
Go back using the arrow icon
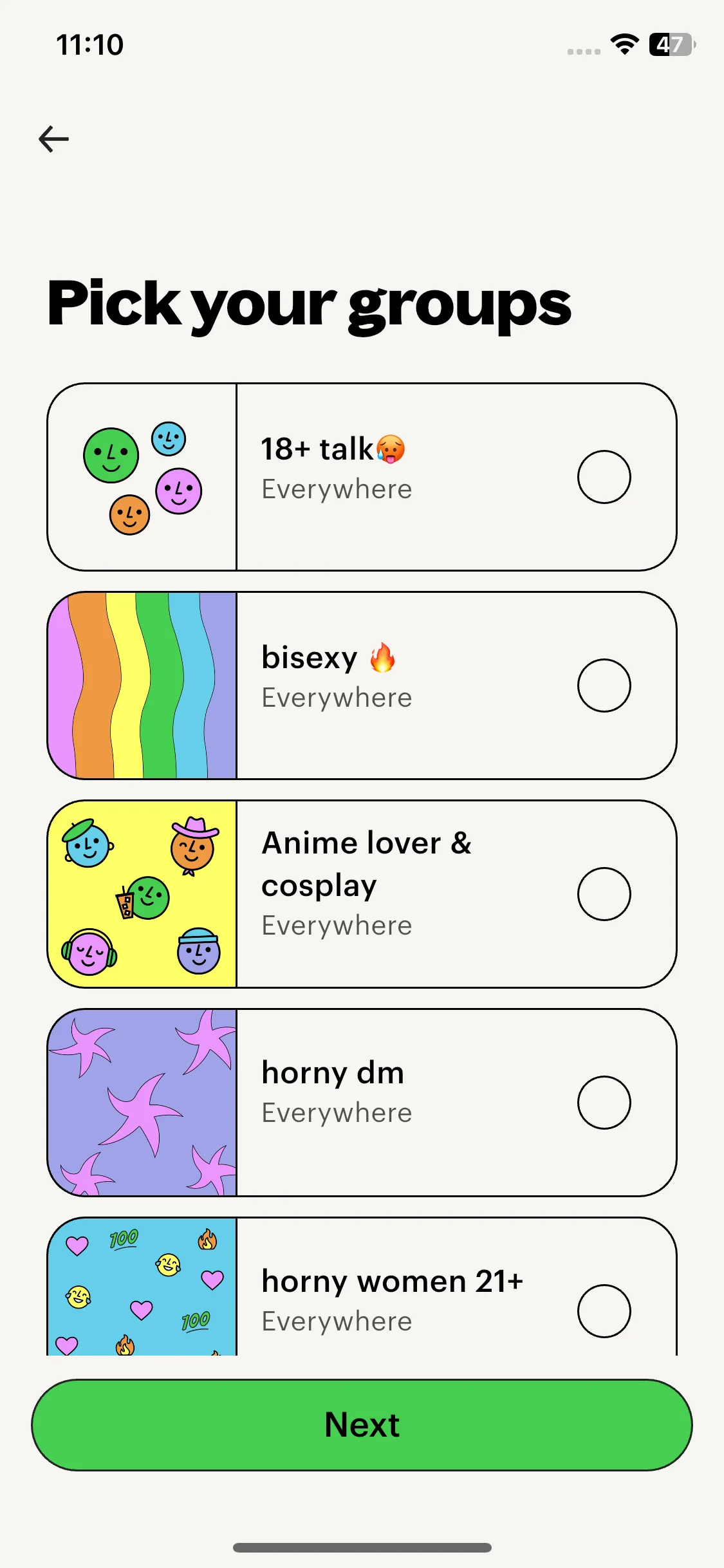coord(54,139)
